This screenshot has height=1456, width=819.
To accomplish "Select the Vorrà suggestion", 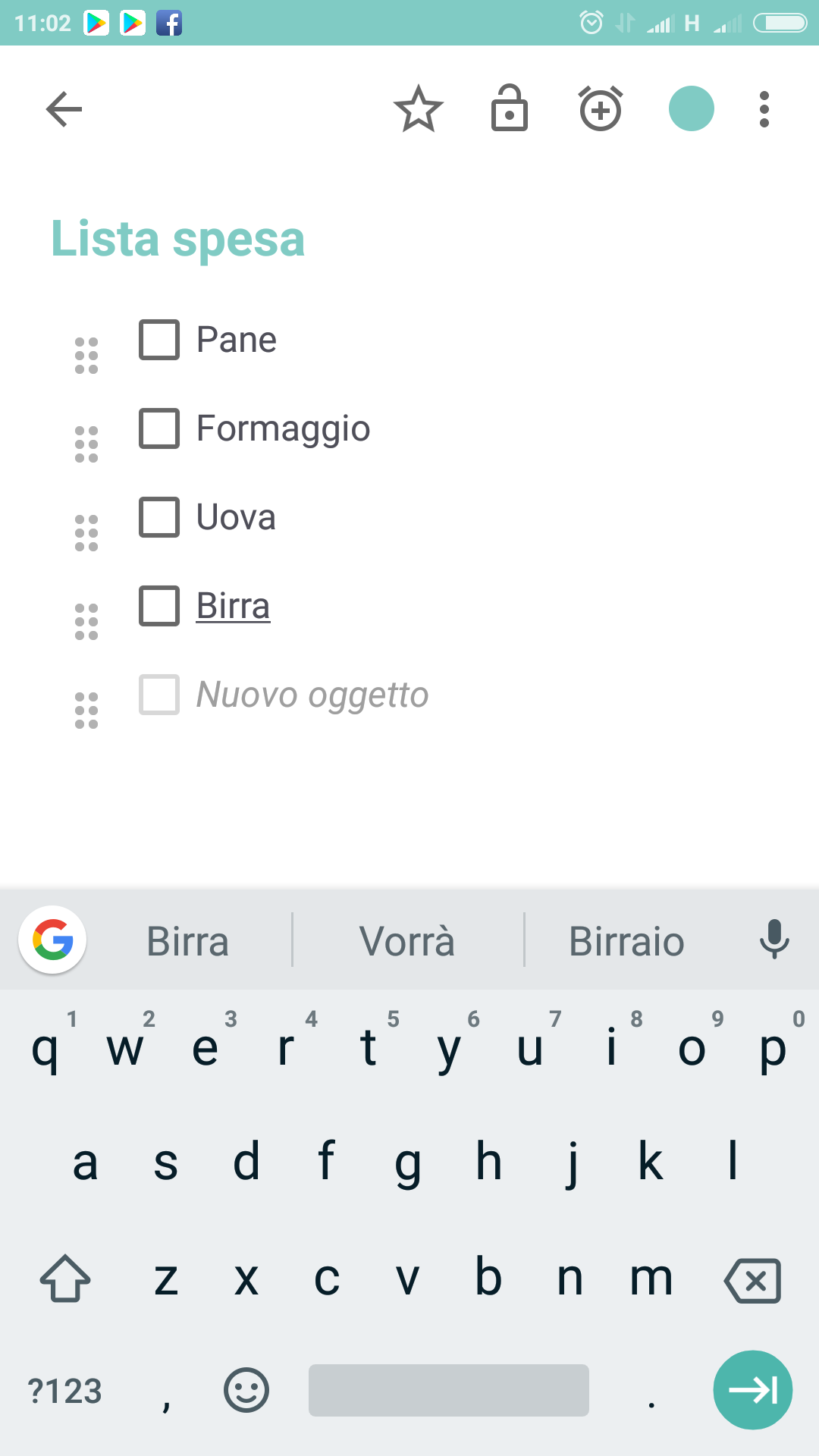I will click(x=407, y=941).
